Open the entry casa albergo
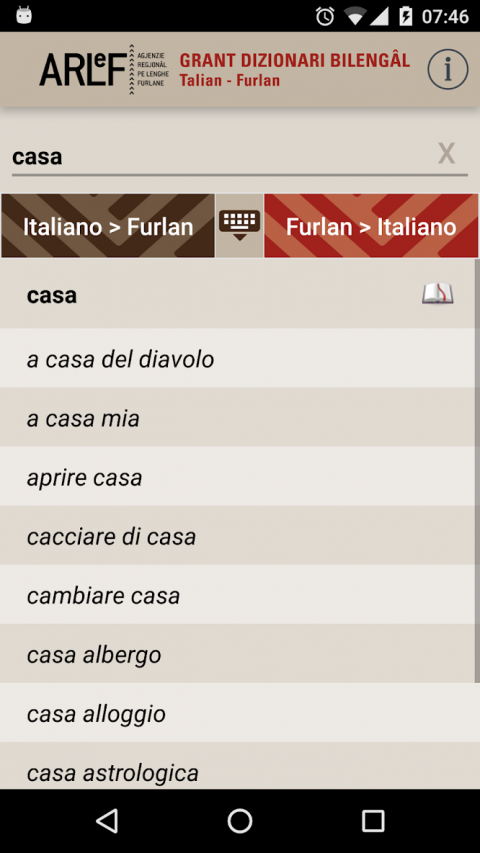 [237, 654]
